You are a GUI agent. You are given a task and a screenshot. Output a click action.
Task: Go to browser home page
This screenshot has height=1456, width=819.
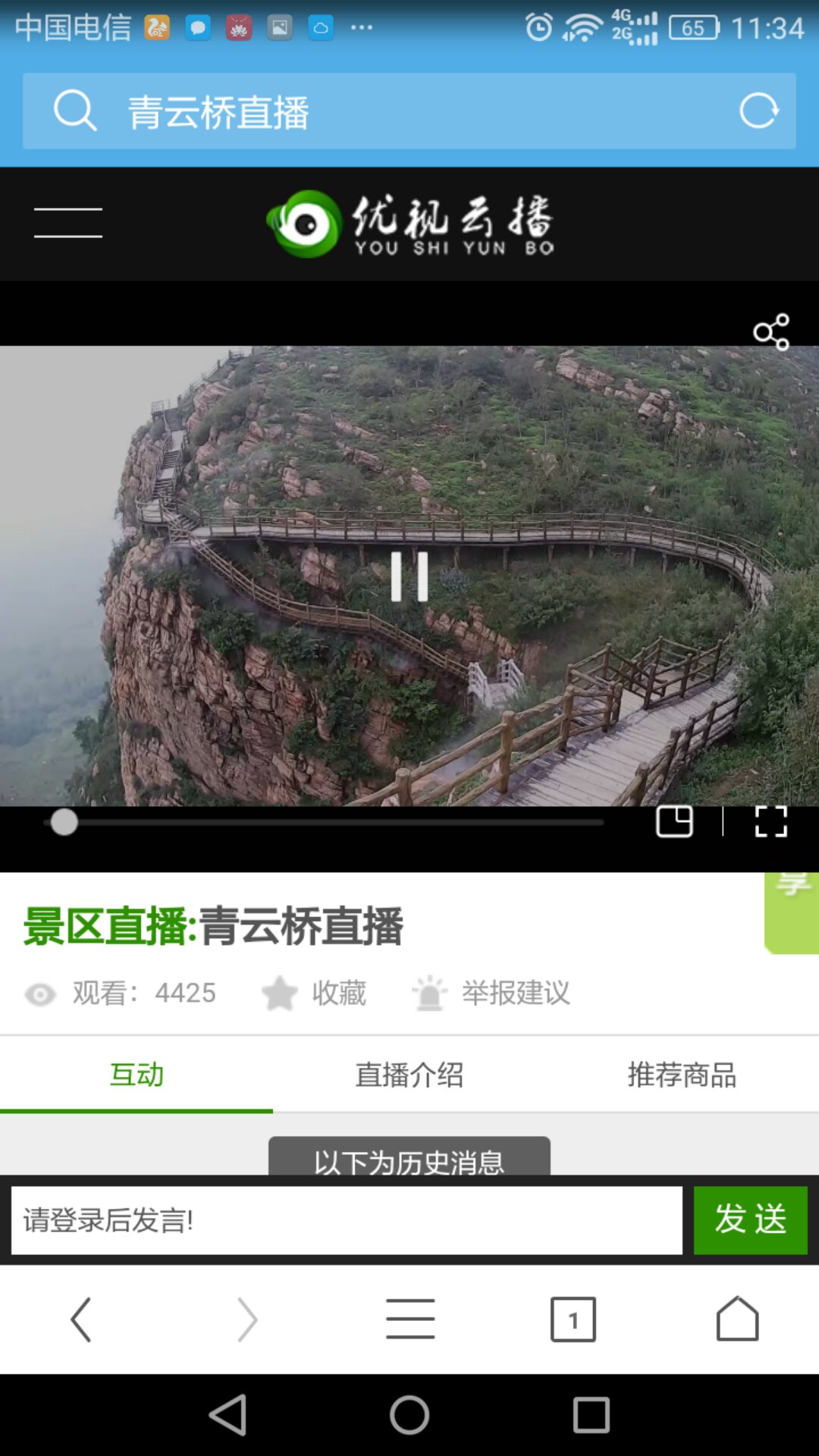coord(737,1319)
